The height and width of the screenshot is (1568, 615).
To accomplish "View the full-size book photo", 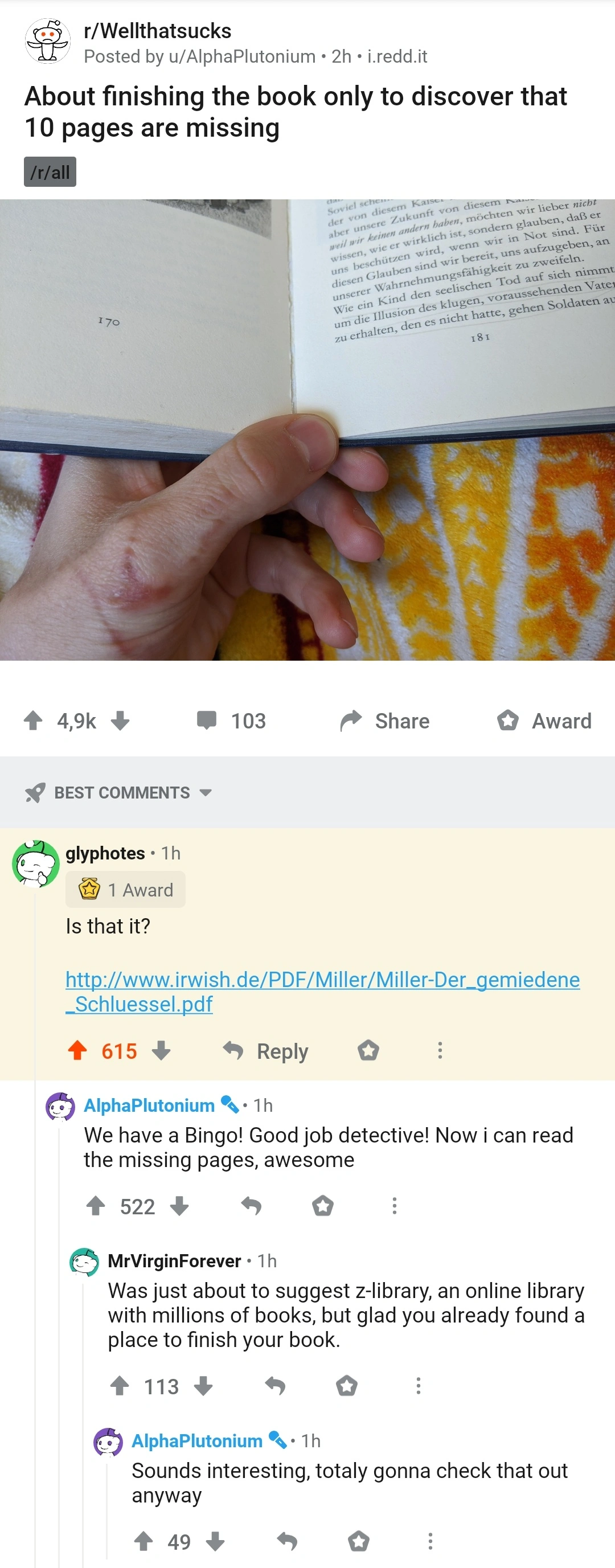I will 307,429.
